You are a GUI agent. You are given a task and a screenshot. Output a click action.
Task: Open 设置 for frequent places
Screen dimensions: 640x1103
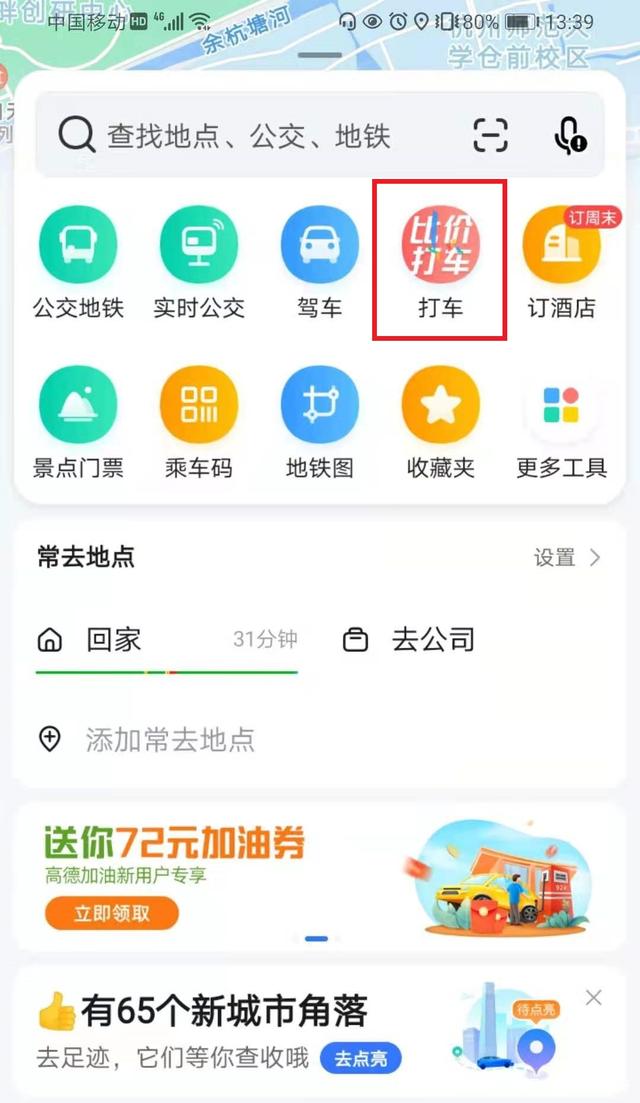pyautogui.click(x=566, y=558)
